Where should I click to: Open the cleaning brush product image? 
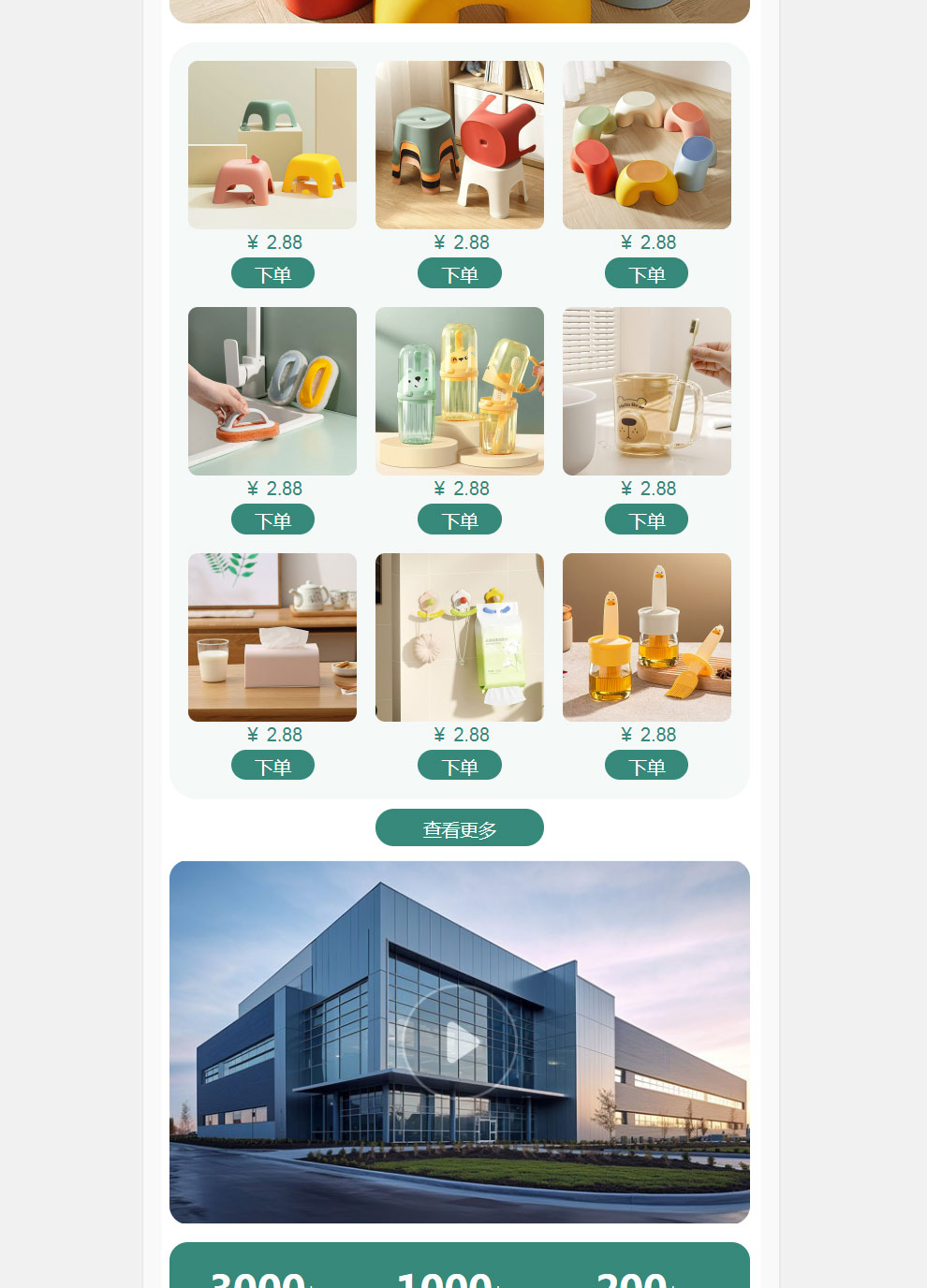click(272, 391)
